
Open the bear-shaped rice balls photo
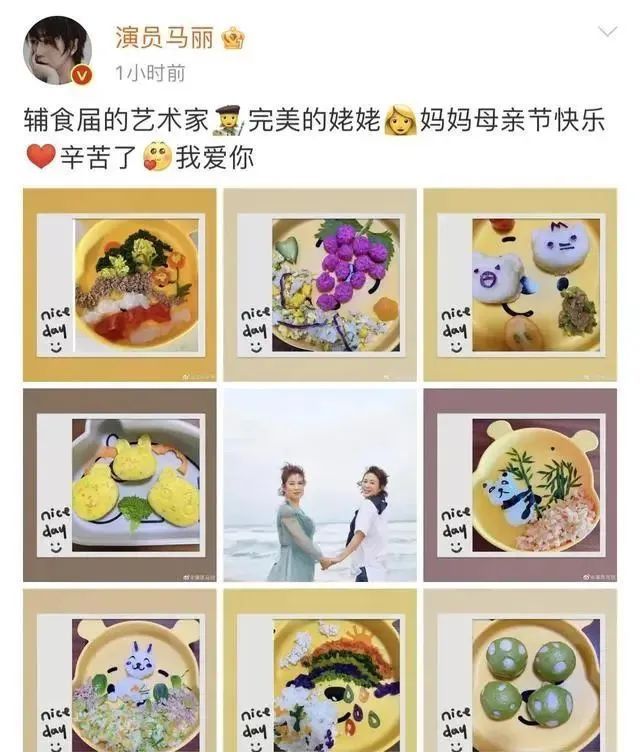coord(520,284)
